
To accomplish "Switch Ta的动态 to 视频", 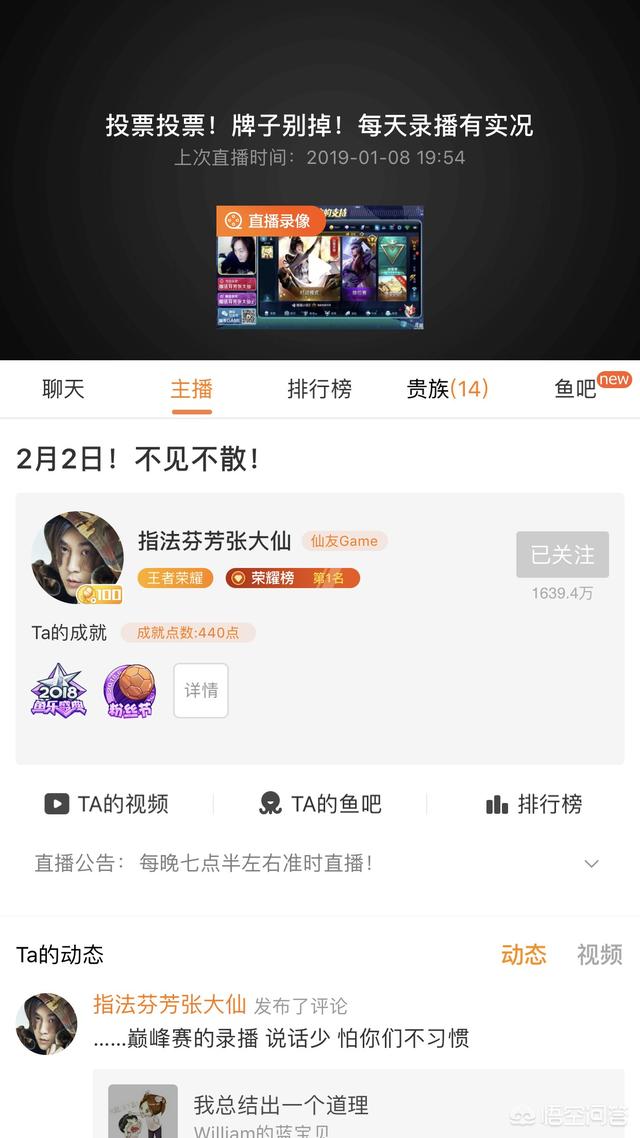I will pos(599,954).
